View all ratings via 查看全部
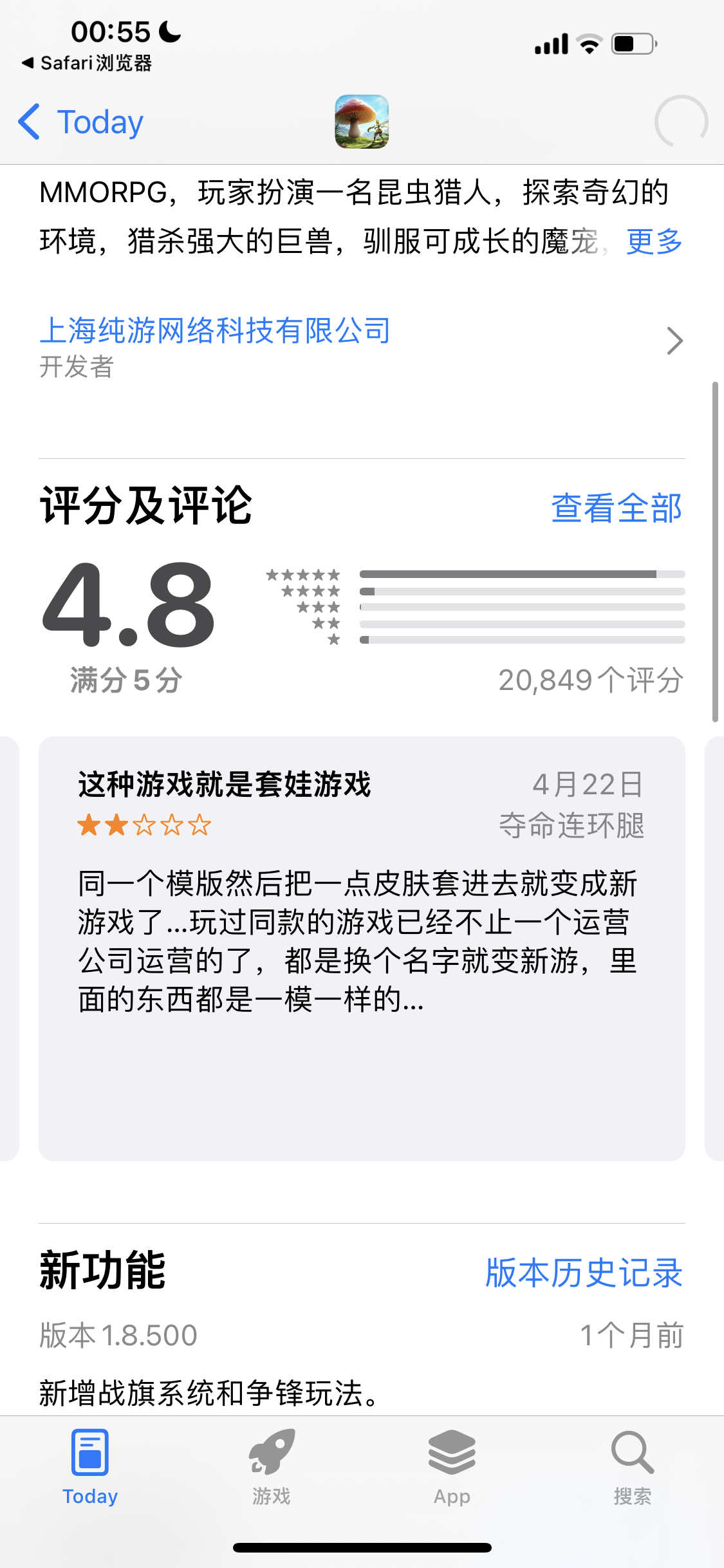The height and width of the screenshot is (1568, 724). [x=617, y=508]
